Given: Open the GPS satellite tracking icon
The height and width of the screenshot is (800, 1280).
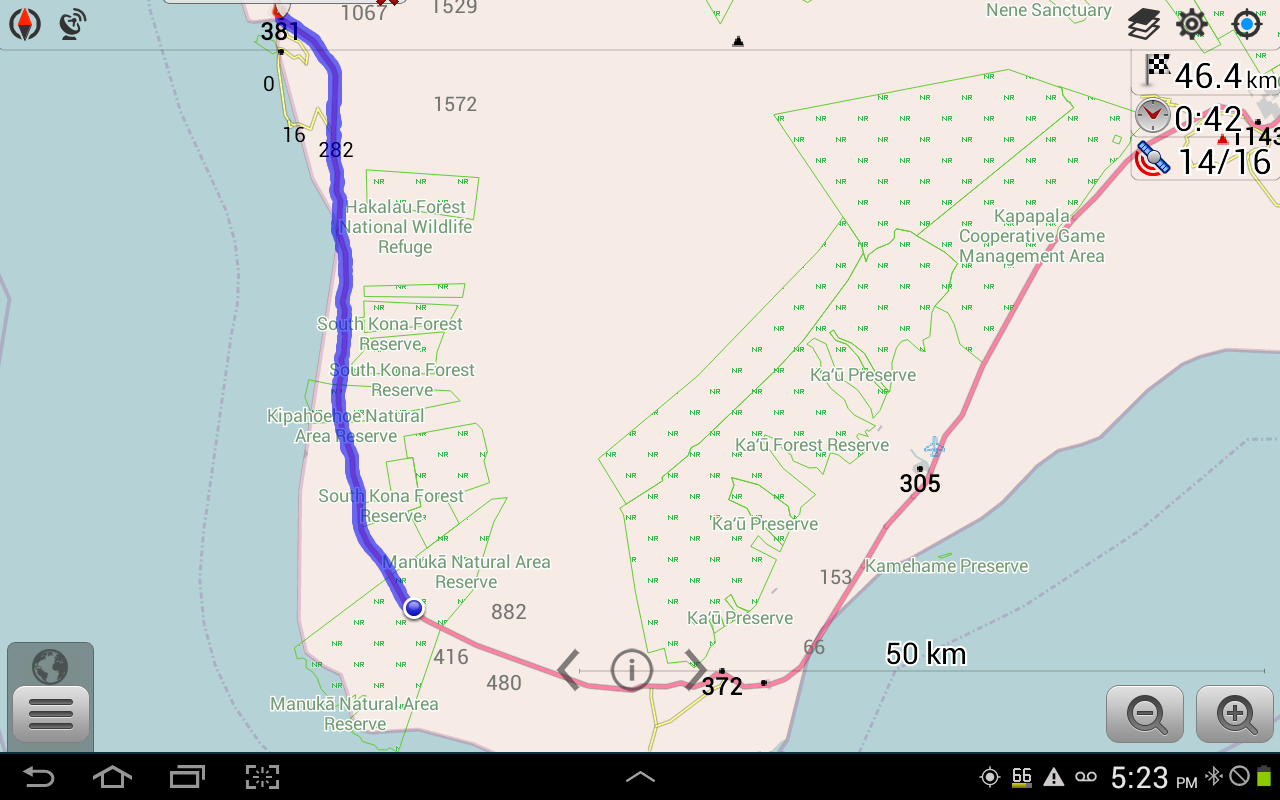Looking at the screenshot, I should point(72,24).
